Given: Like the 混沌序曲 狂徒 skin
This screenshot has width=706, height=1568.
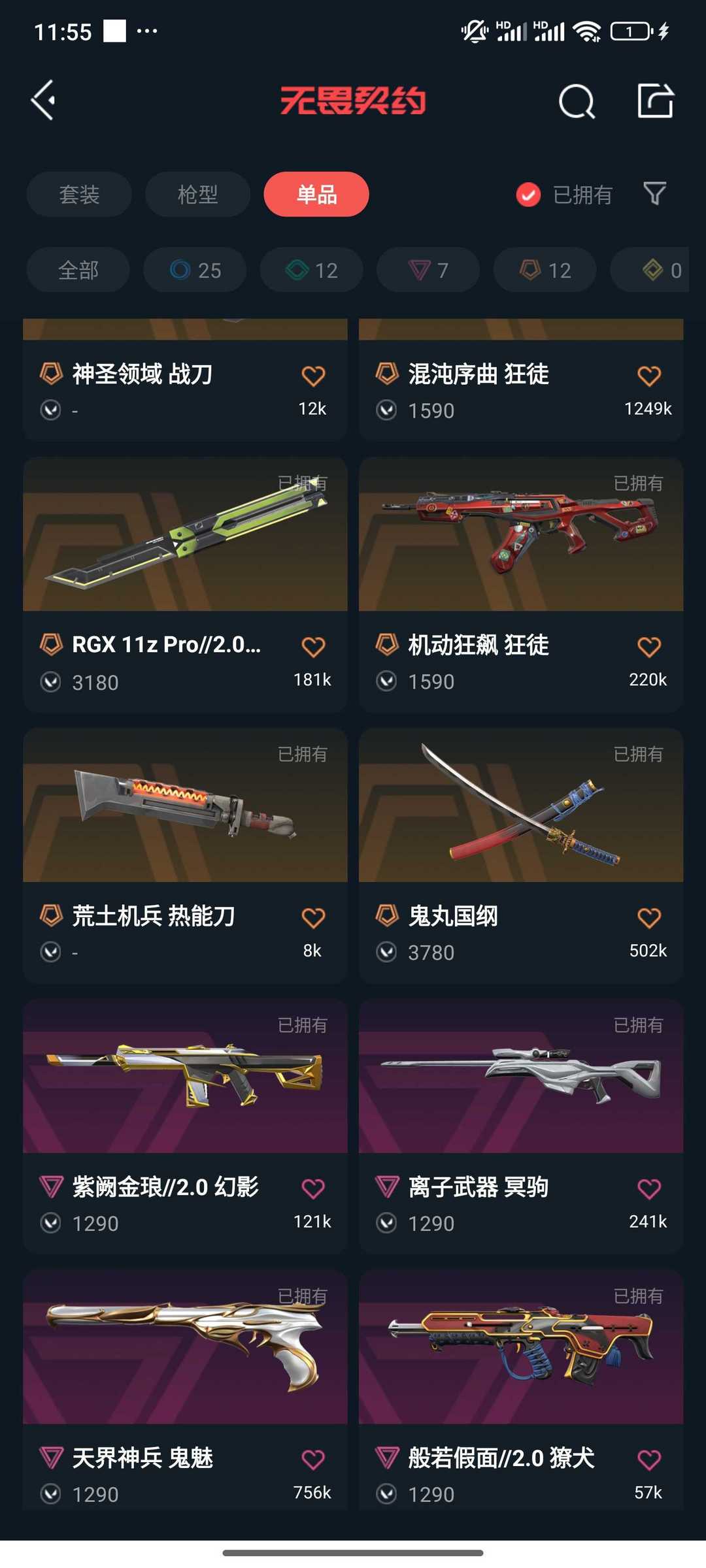Looking at the screenshot, I should [648, 376].
